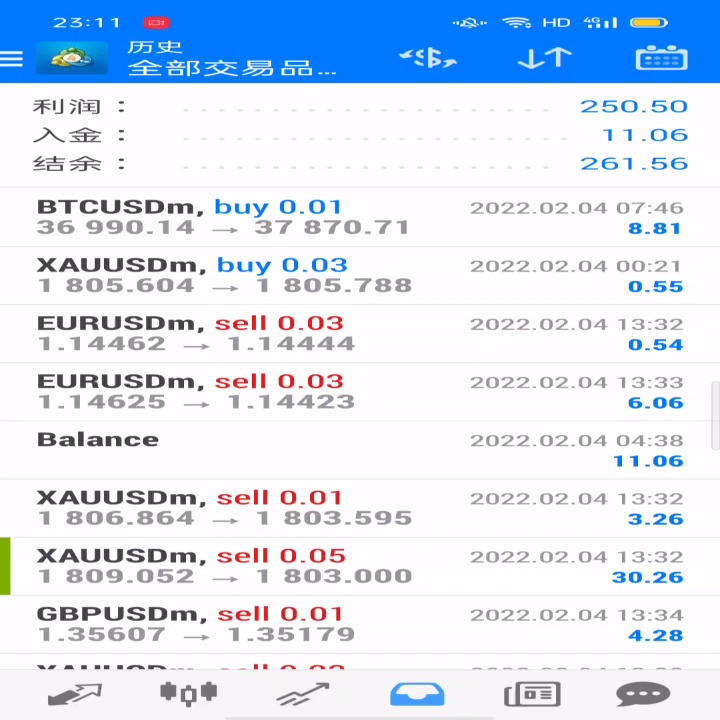Open the BTCUSDm buy 0.01 trade
720x720 pixels.
pos(360,217)
